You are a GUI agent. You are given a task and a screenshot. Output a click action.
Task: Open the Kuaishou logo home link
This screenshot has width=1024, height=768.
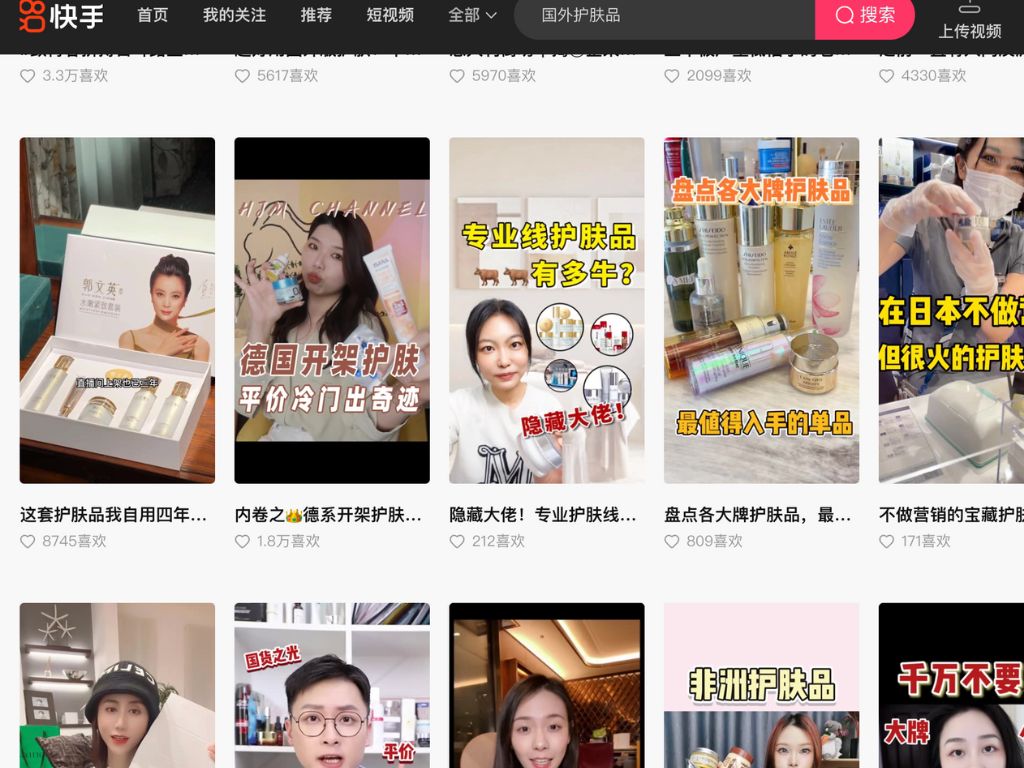click(60, 15)
